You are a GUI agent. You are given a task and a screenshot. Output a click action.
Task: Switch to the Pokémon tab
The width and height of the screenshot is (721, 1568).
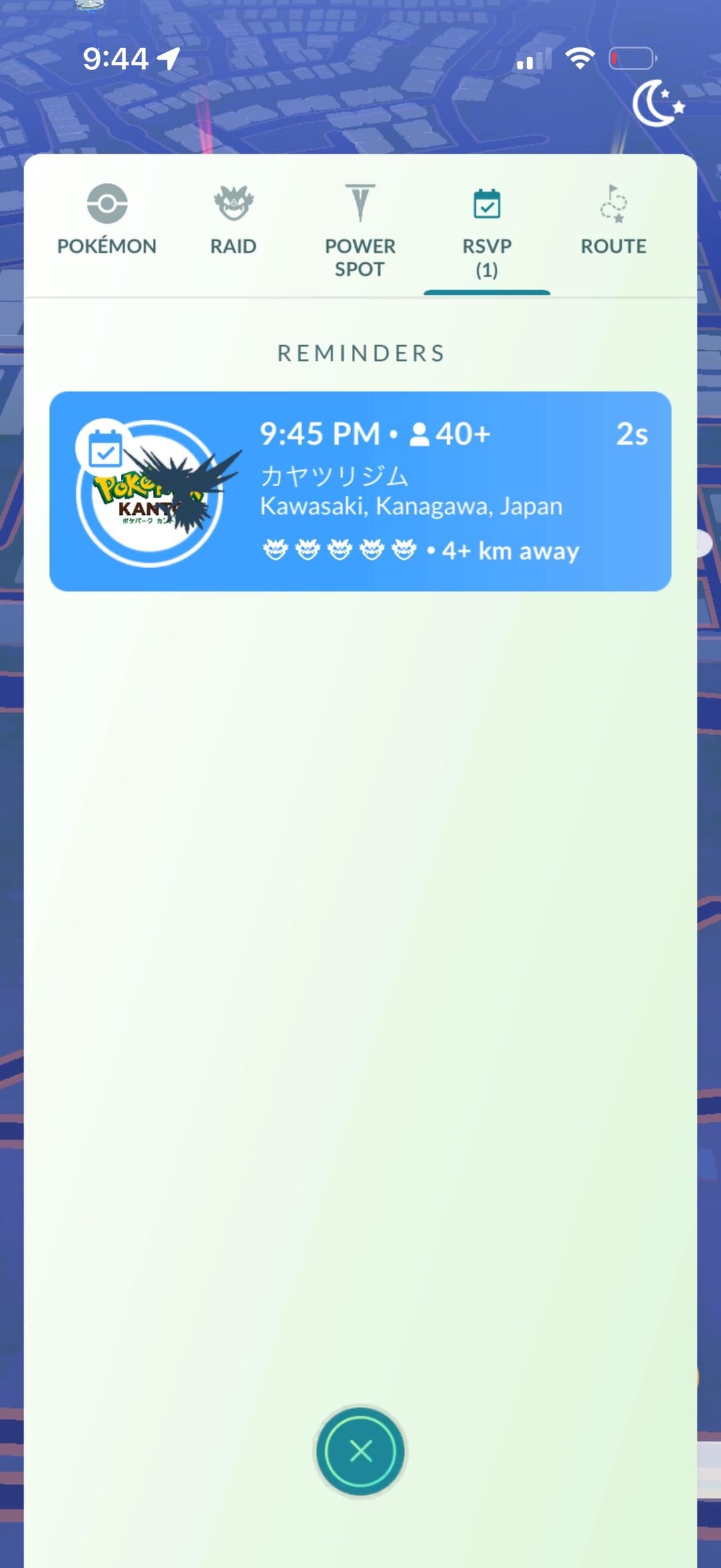[x=107, y=220]
